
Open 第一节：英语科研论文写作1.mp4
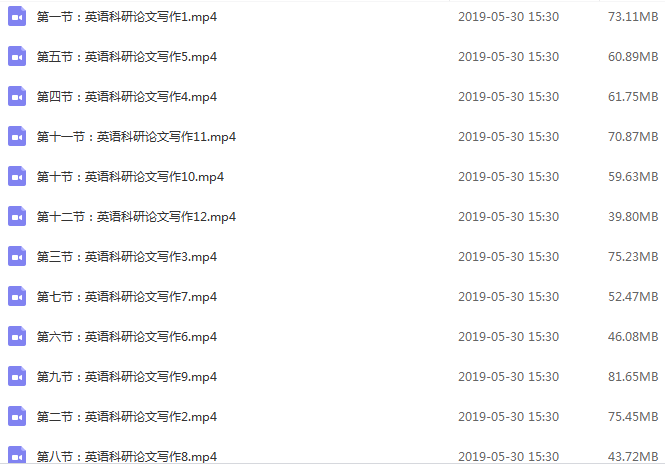[126, 17]
